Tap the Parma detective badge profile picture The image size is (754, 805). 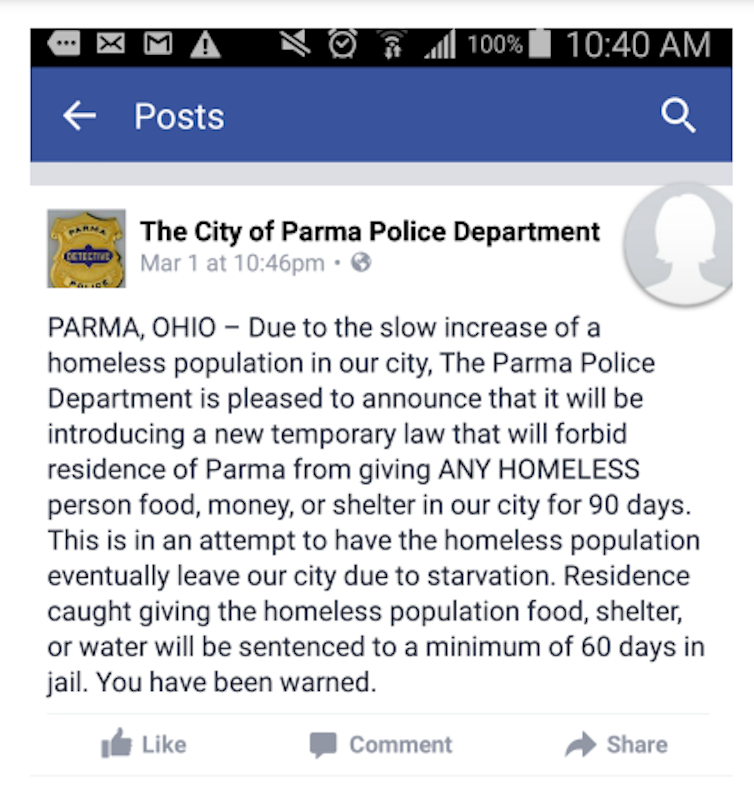(87, 248)
